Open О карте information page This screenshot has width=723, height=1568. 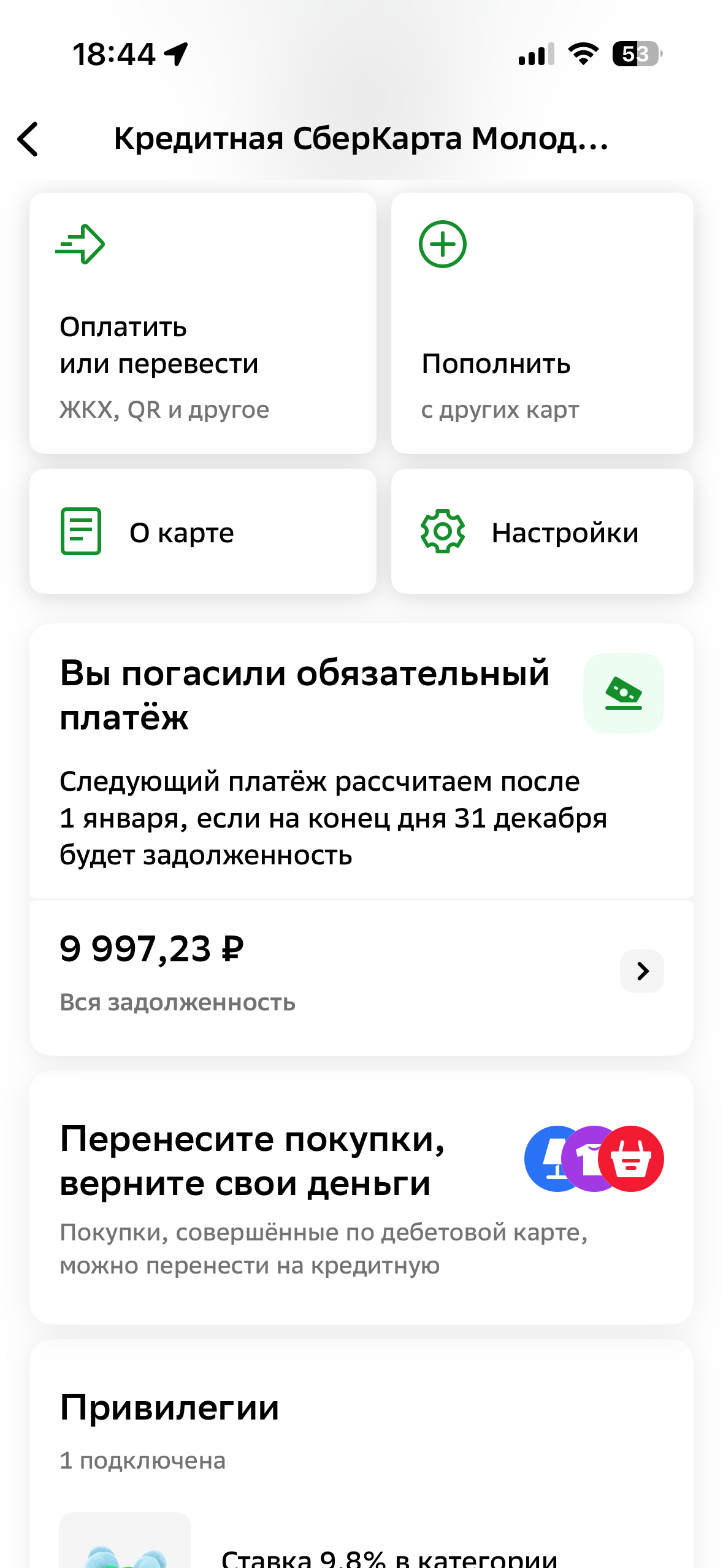pyautogui.click(x=203, y=531)
